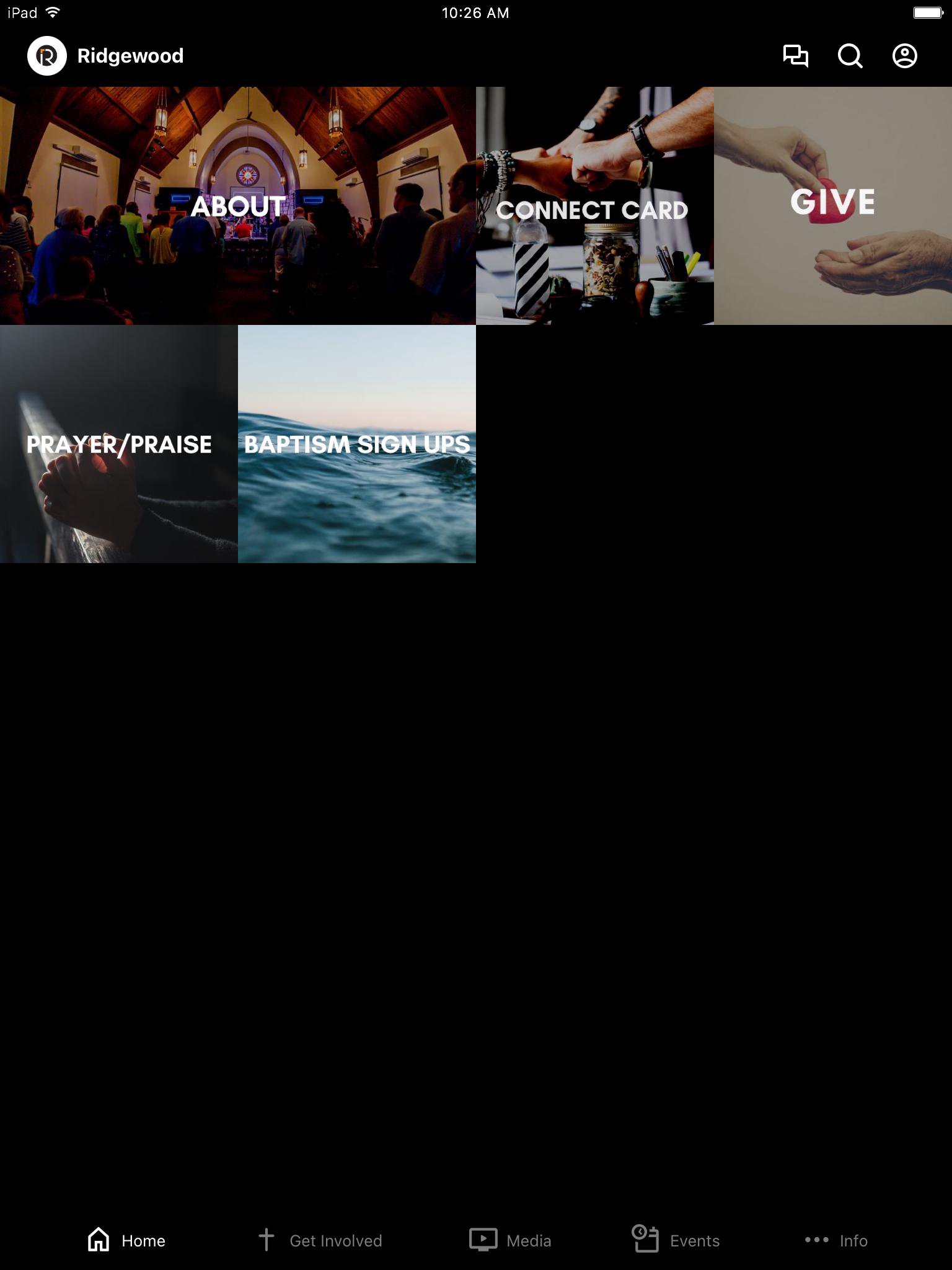Switch to the Media tab
The image size is (952, 1270).
510,1240
